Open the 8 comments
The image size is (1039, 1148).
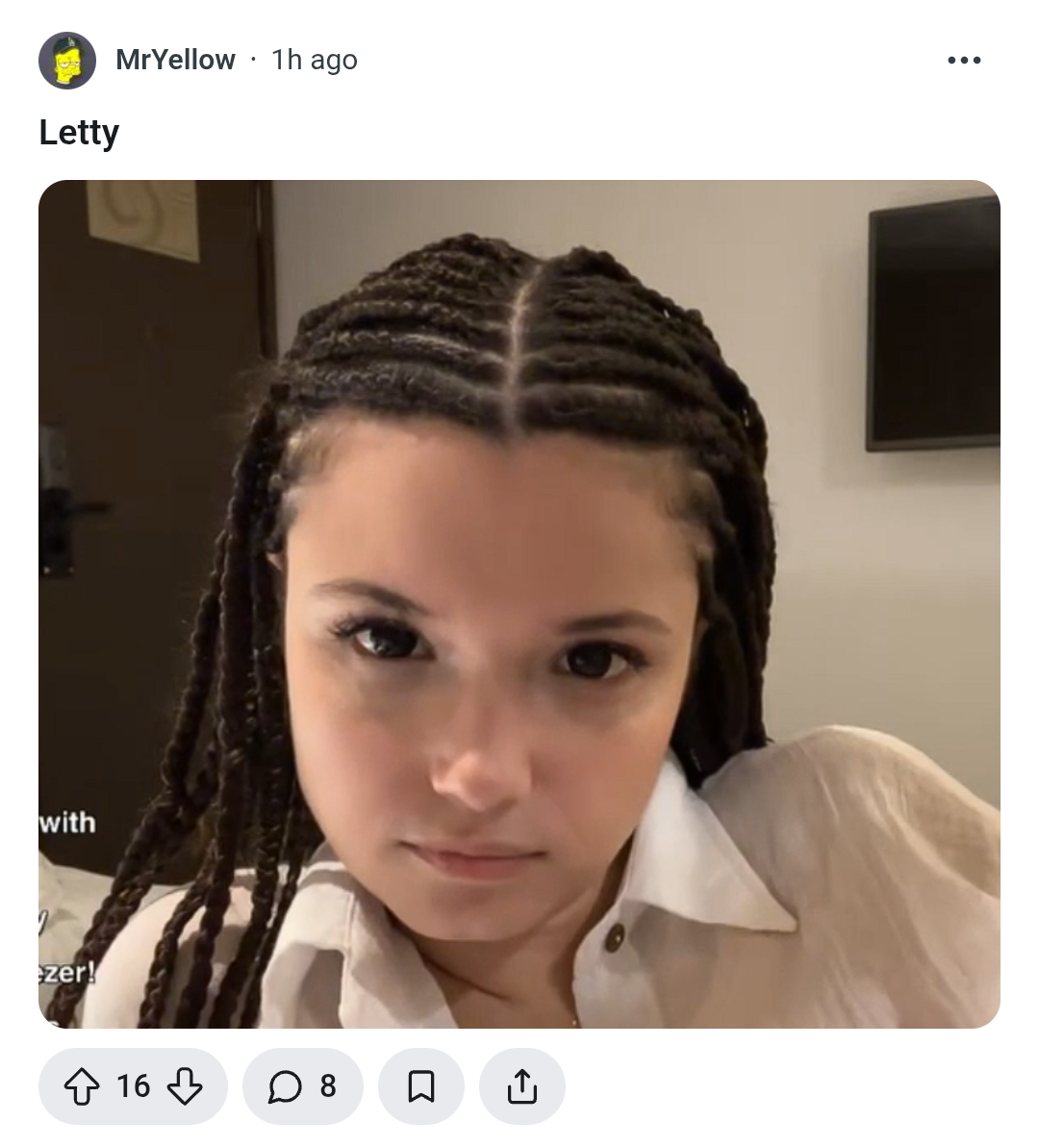pos(302,1085)
